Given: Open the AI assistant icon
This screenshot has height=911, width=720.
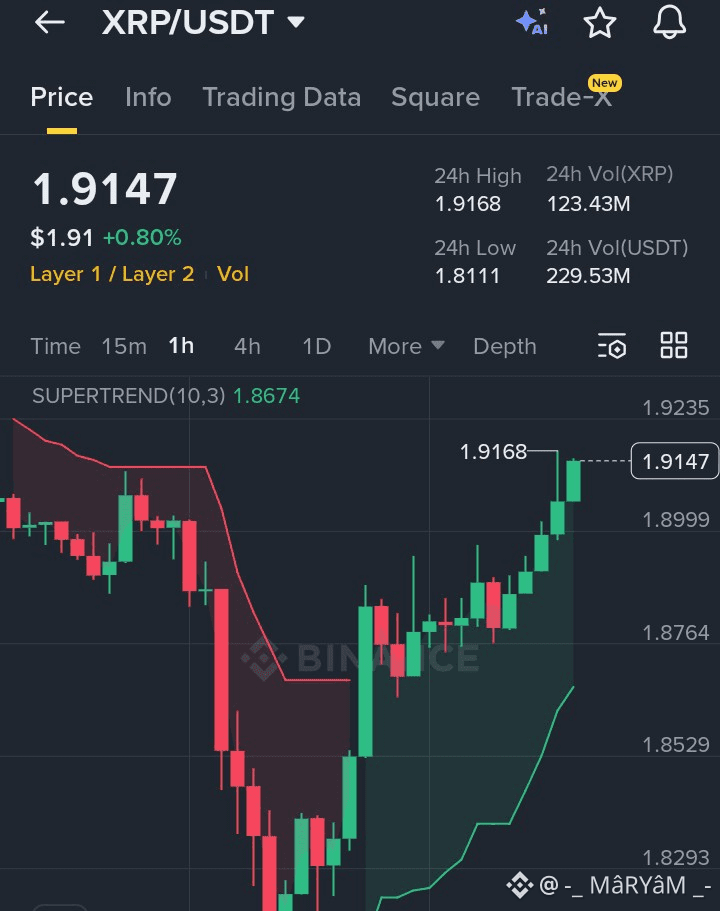Looking at the screenshot, I should [532, 22].
